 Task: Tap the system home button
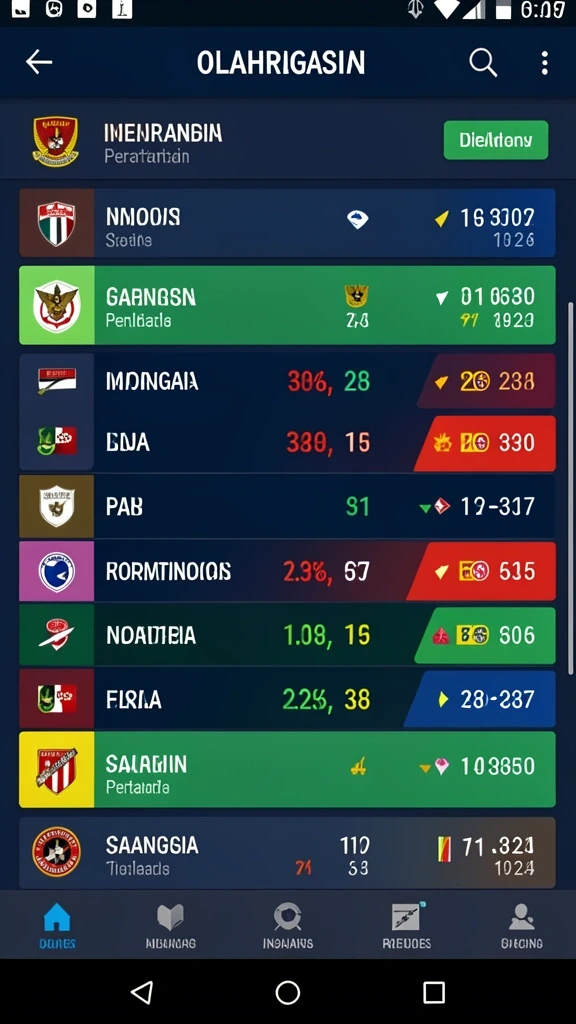[287, 993]
